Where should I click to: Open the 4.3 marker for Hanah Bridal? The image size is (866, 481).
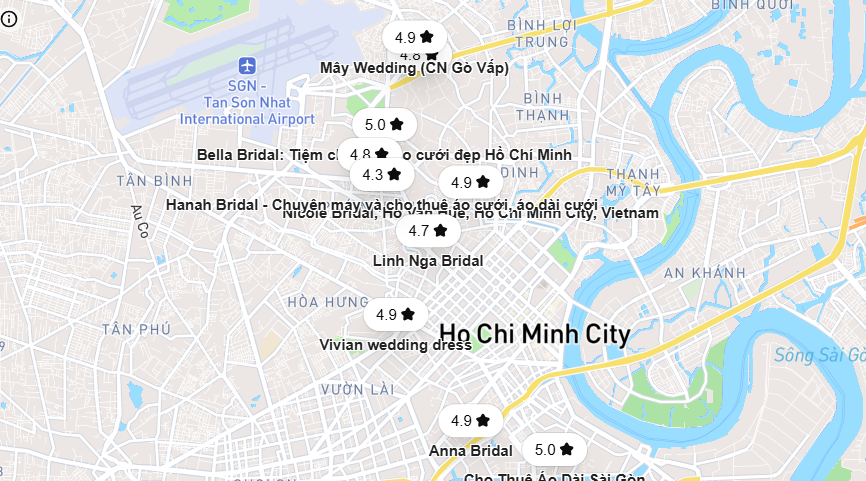point(382,175)
